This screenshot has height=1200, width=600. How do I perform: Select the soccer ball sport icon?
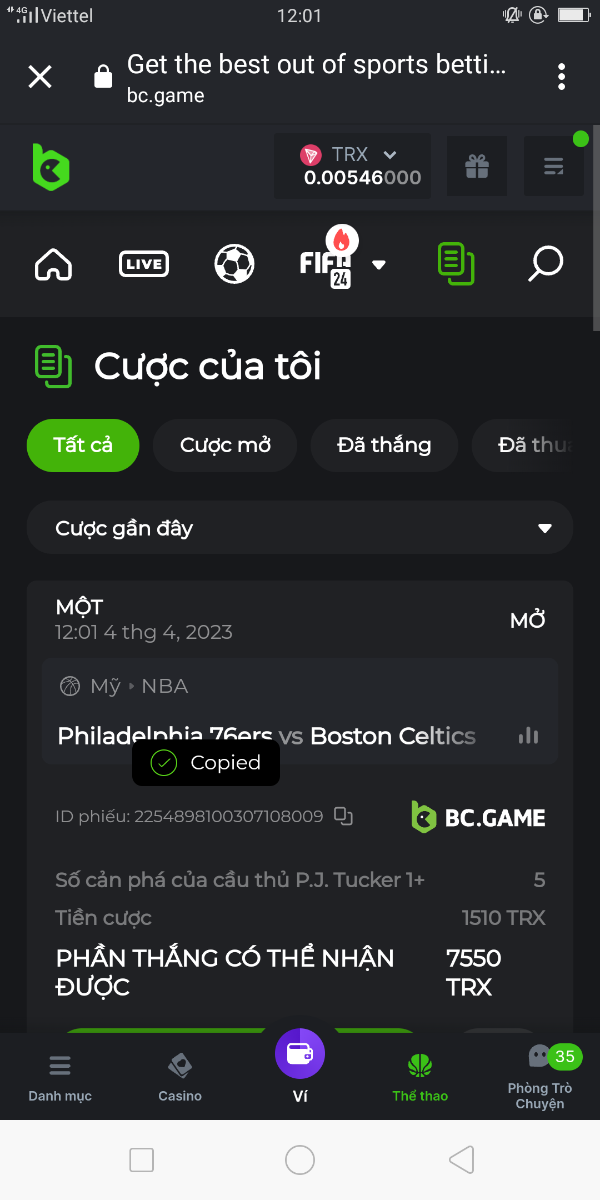[x=234, y=264]
